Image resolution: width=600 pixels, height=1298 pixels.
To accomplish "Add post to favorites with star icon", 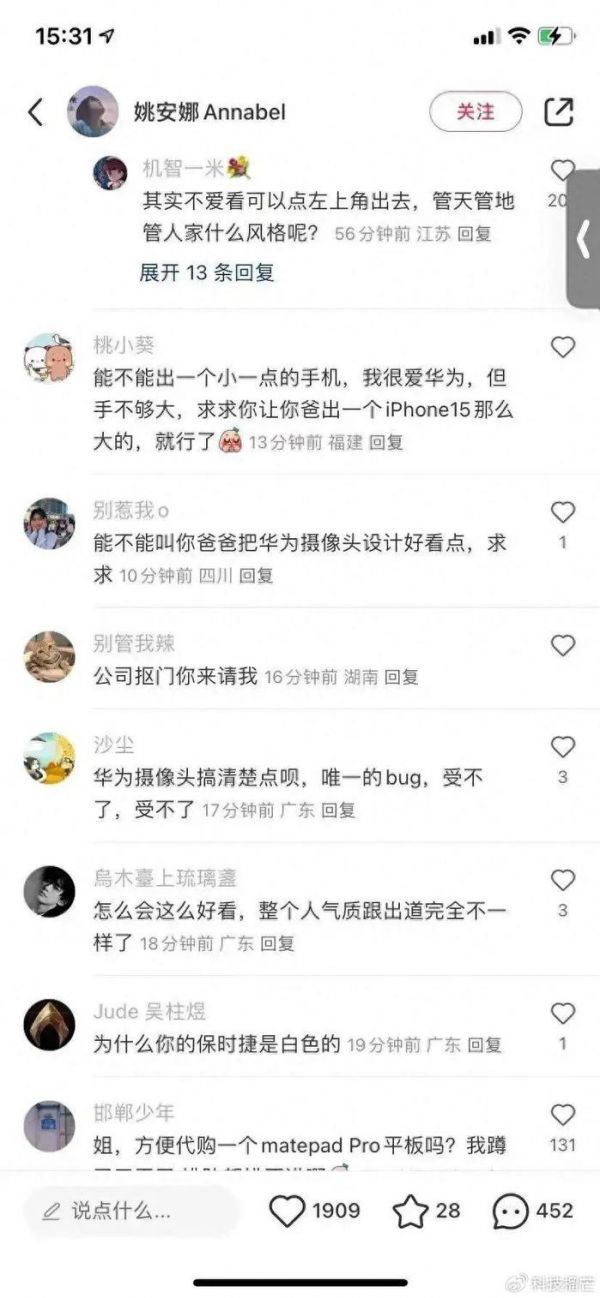I will click(x=410, y=1212).
